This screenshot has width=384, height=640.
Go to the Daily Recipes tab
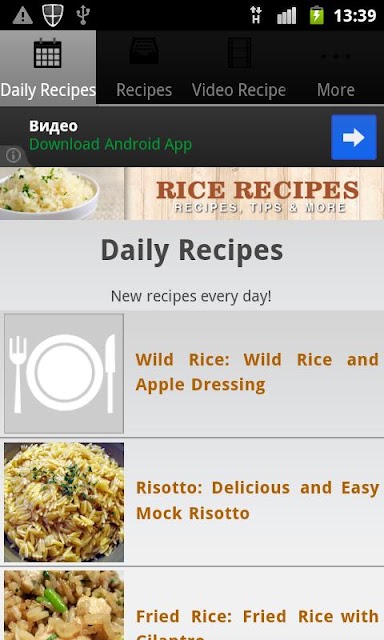[x=48, y=68]
